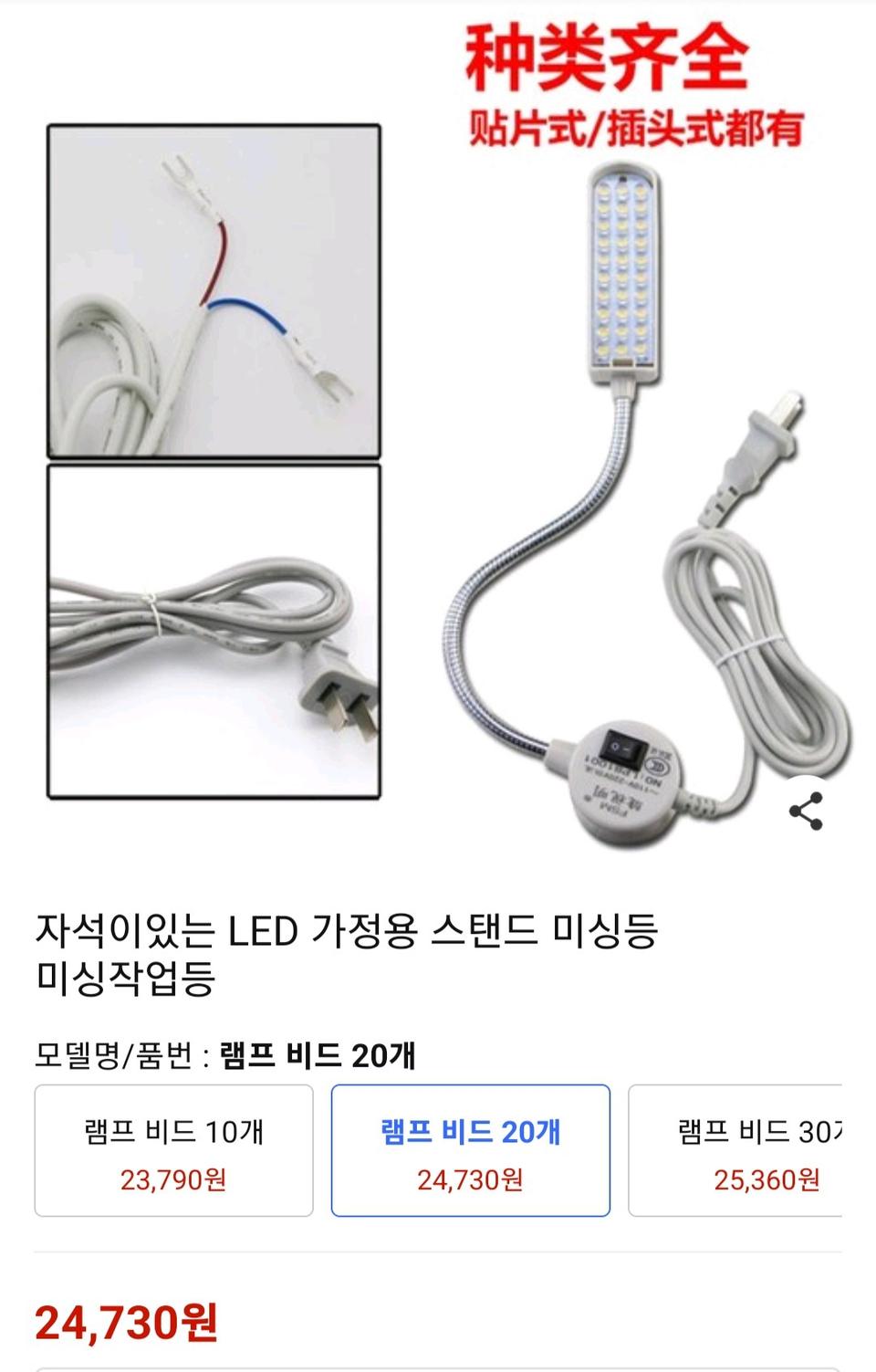Open the coiled power plug photo
Viewport: 876px width, 1372px height.
214,630
